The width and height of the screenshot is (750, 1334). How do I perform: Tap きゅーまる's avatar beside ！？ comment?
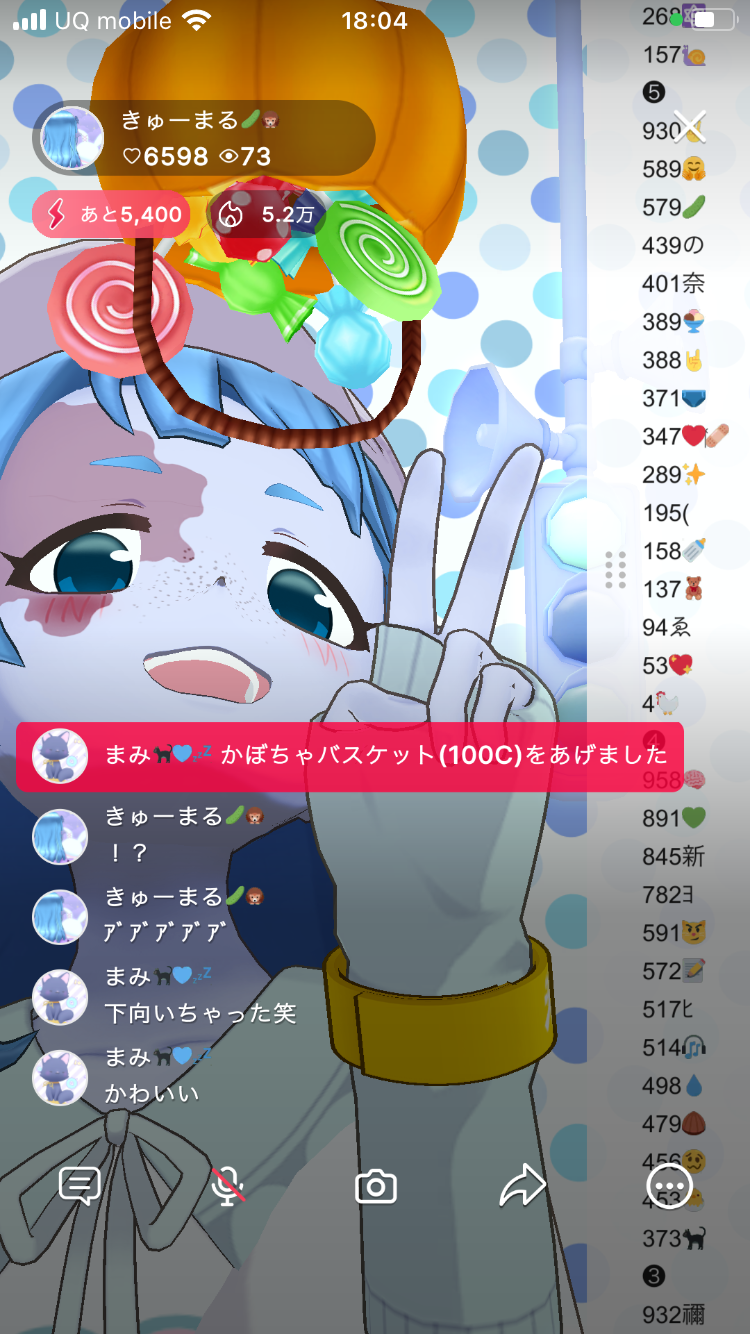click(60, 837)
